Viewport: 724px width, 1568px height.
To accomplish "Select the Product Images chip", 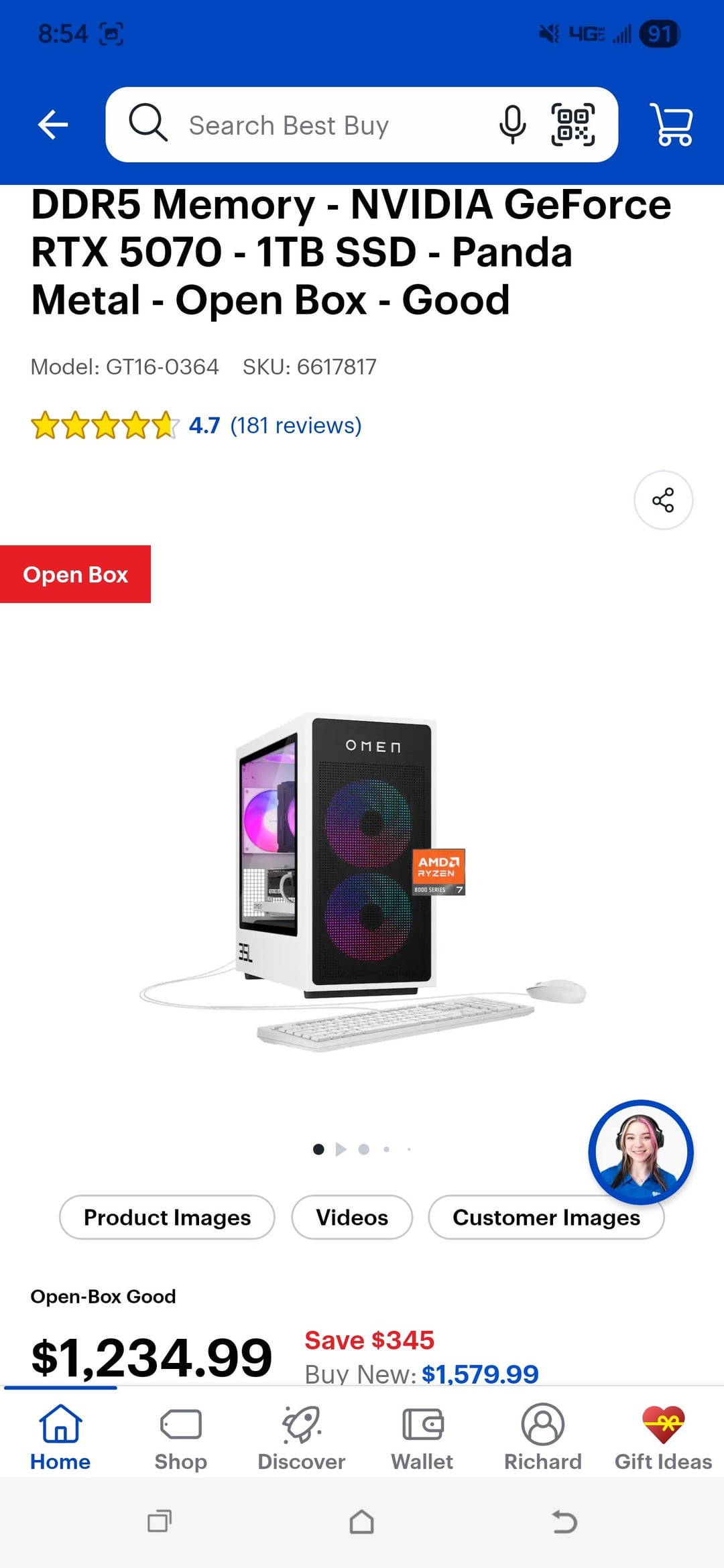I will click(167, 1218).
